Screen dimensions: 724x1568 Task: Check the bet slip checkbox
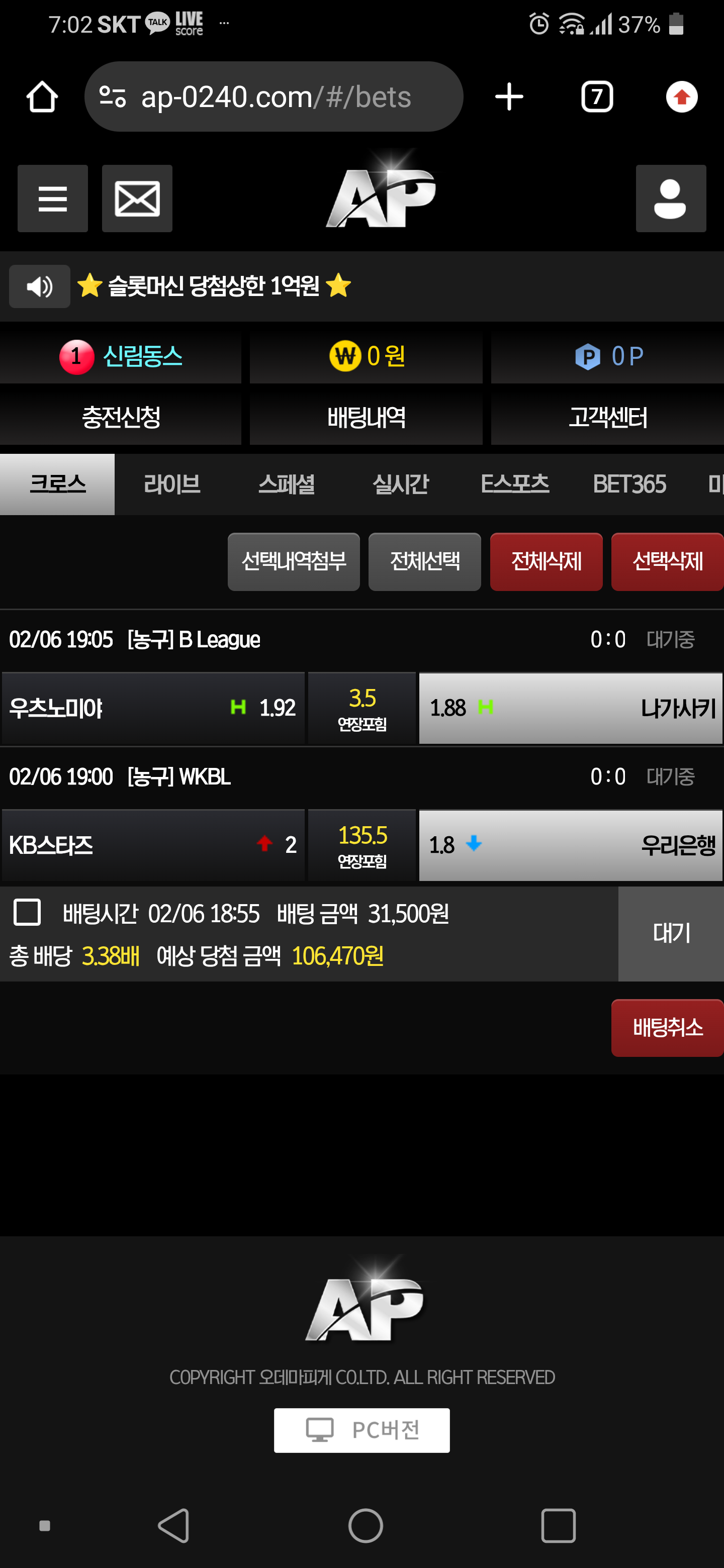point(27,913)
